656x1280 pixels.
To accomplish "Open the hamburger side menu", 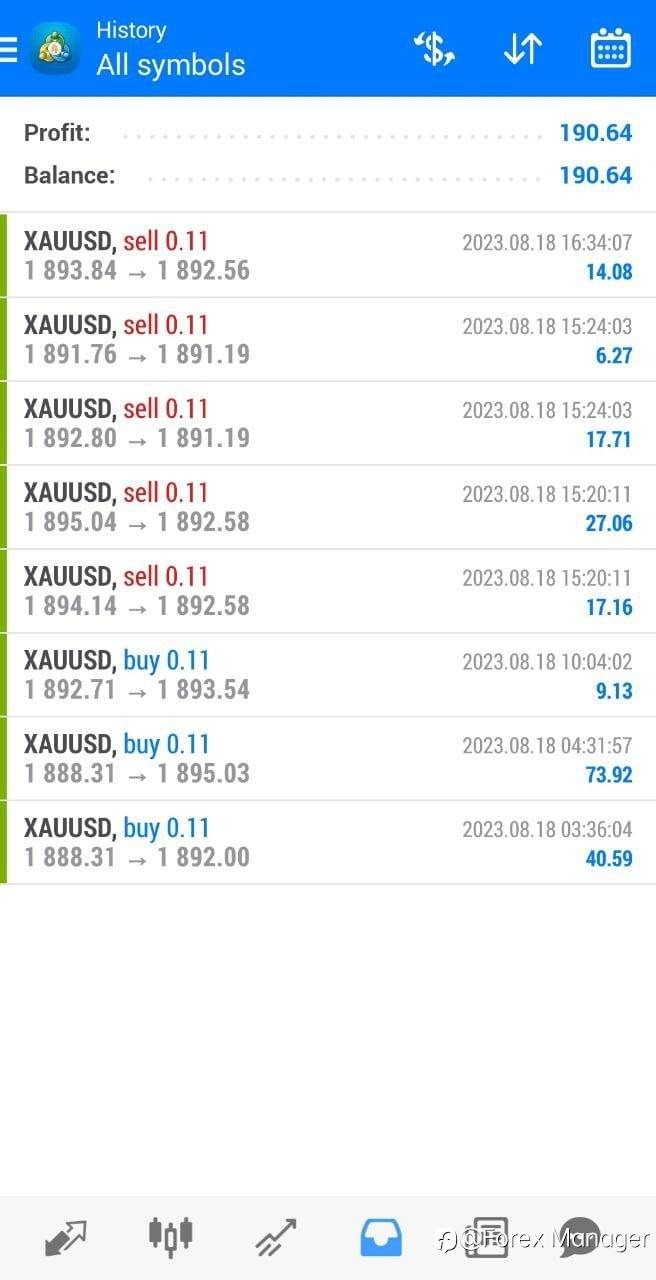I will point(8,50).
